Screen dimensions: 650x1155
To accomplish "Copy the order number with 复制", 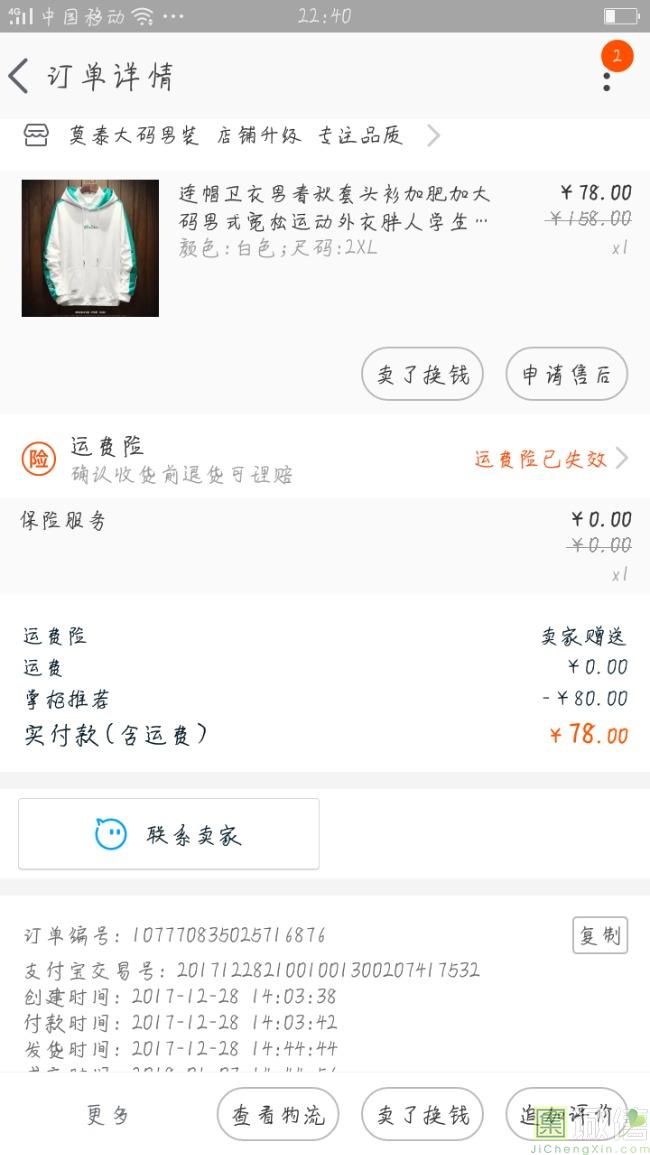I will (x=599, y=935).
